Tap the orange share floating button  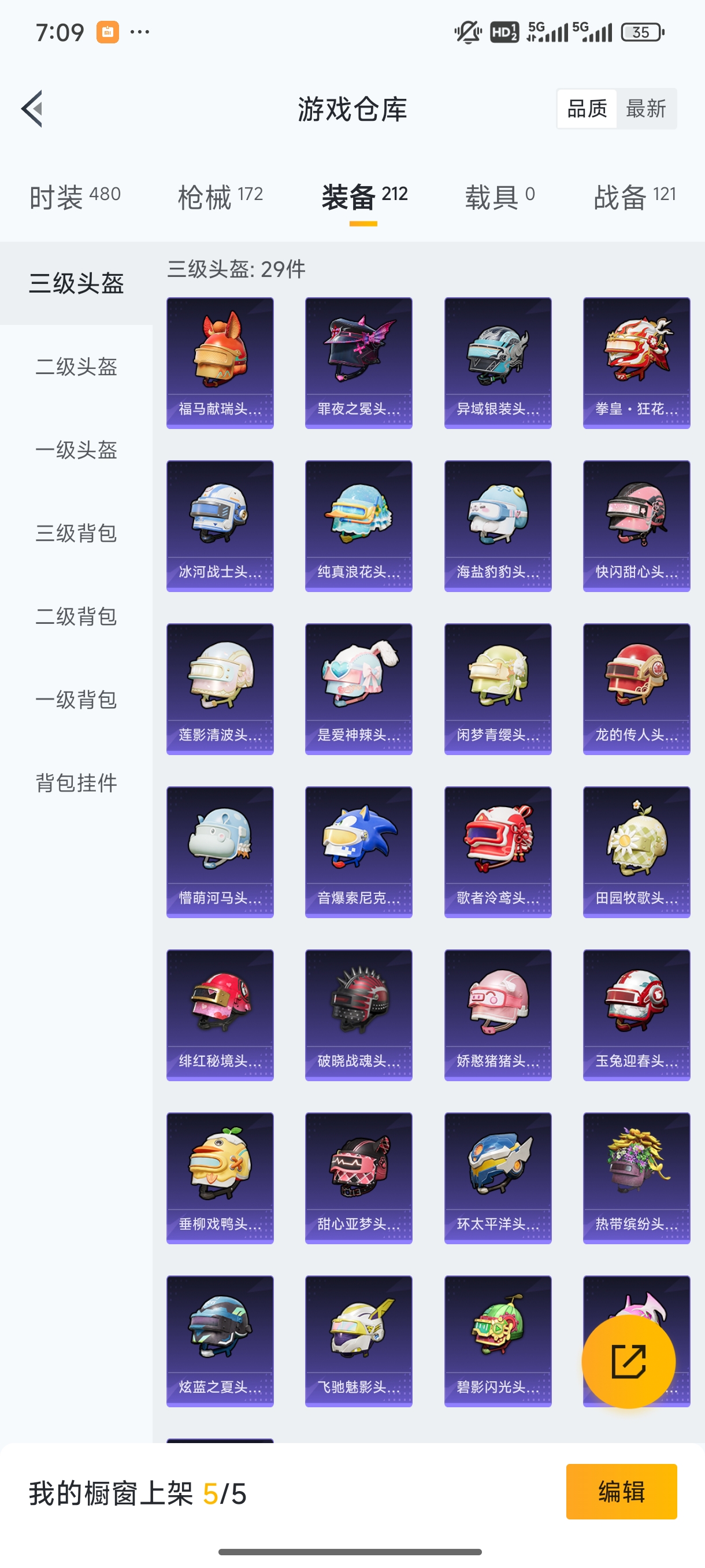[x=628, y=1361]
